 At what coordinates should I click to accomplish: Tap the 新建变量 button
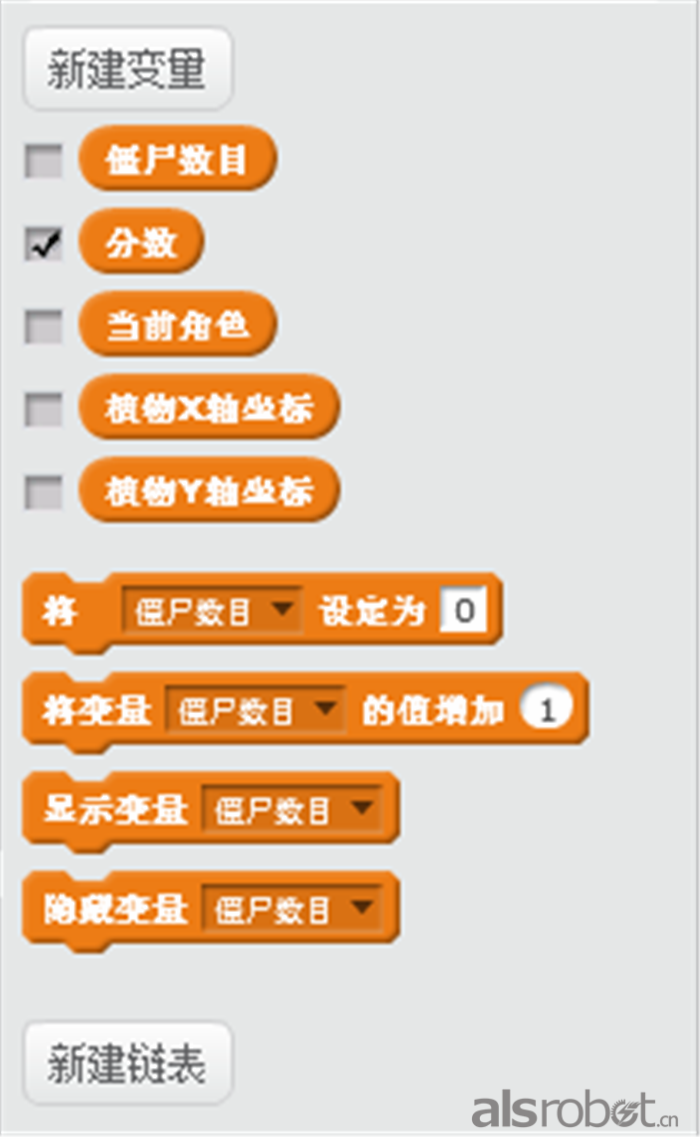coord(127,70)
